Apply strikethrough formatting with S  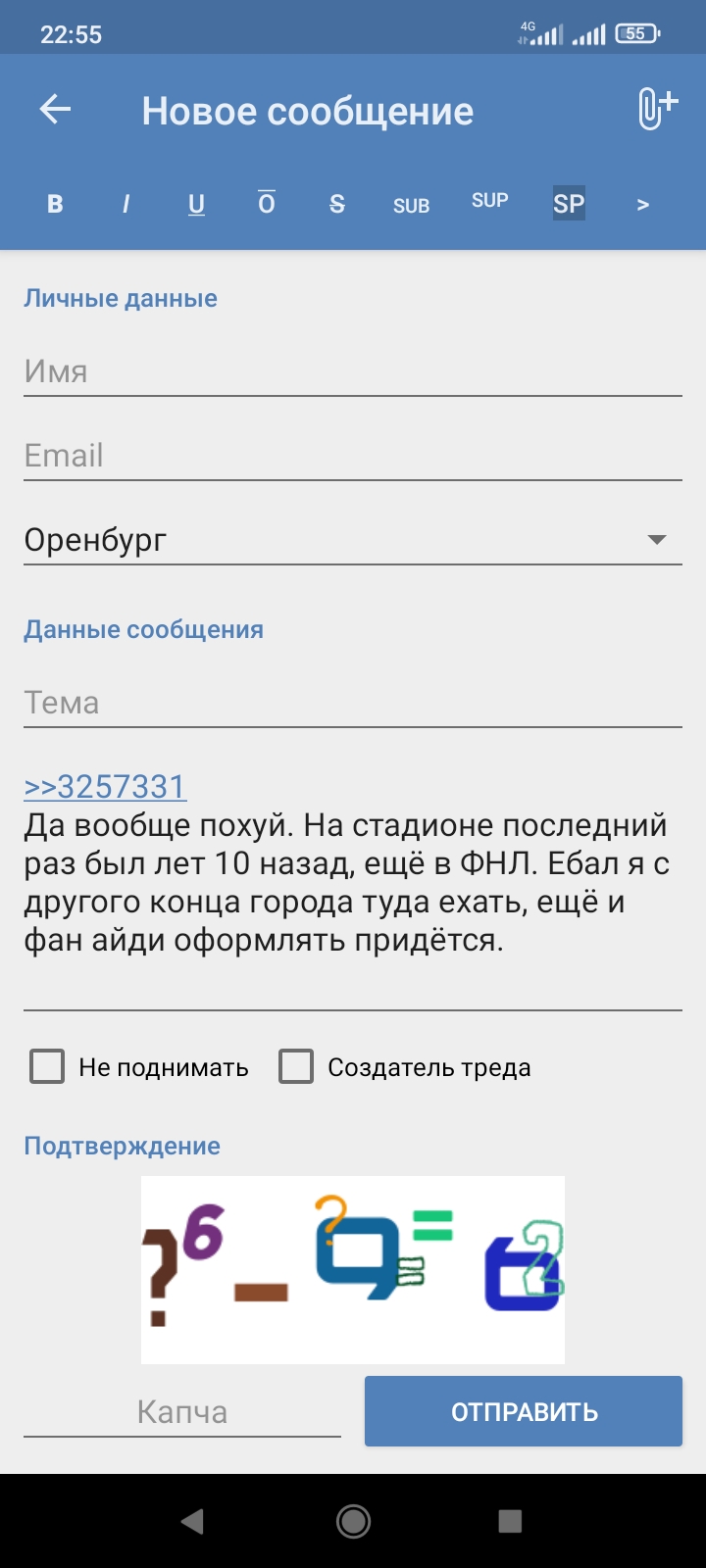pyautogui.click(x=337, y=204)
